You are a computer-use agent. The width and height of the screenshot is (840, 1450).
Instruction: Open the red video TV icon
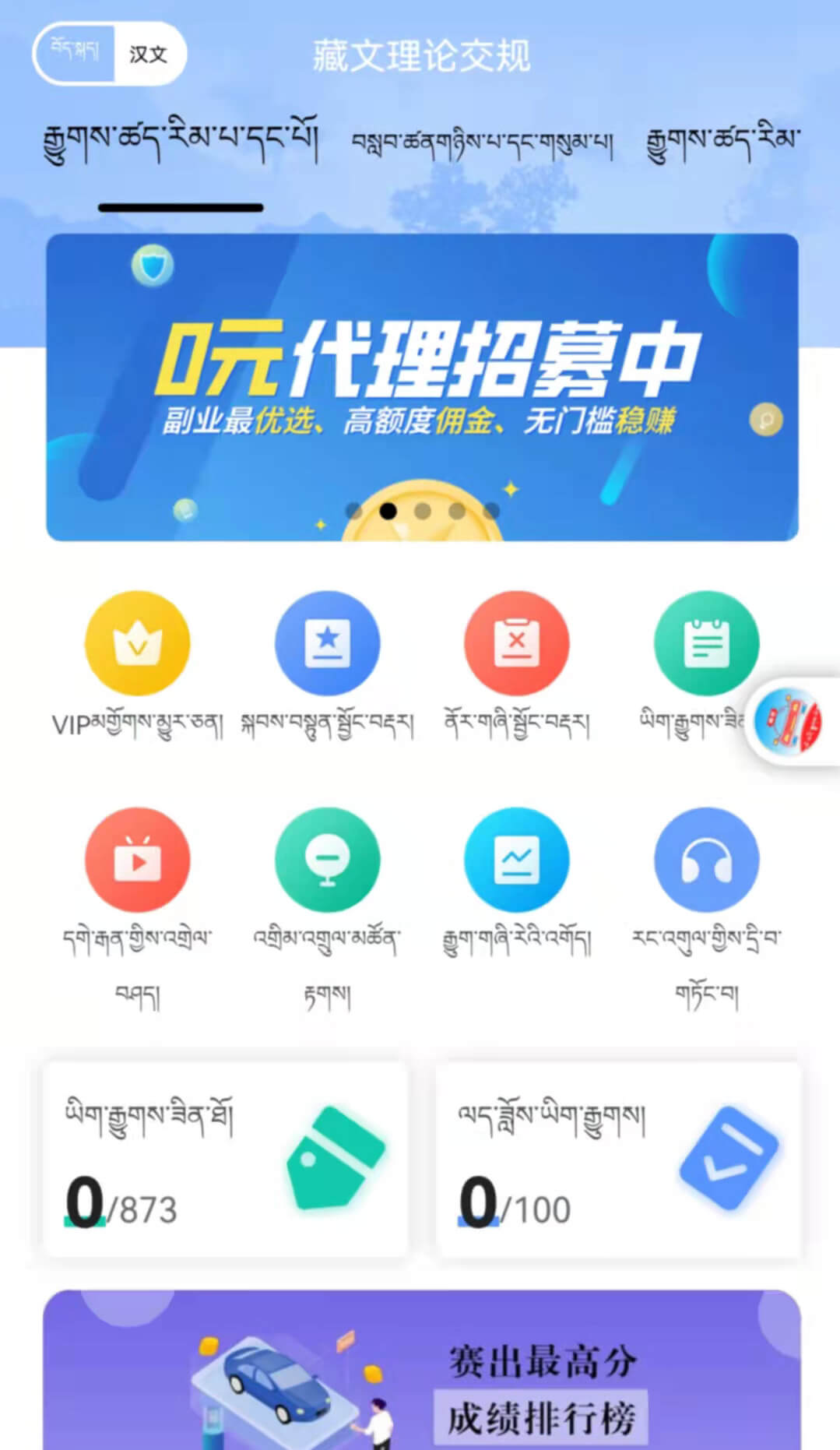tap(137, 860)
